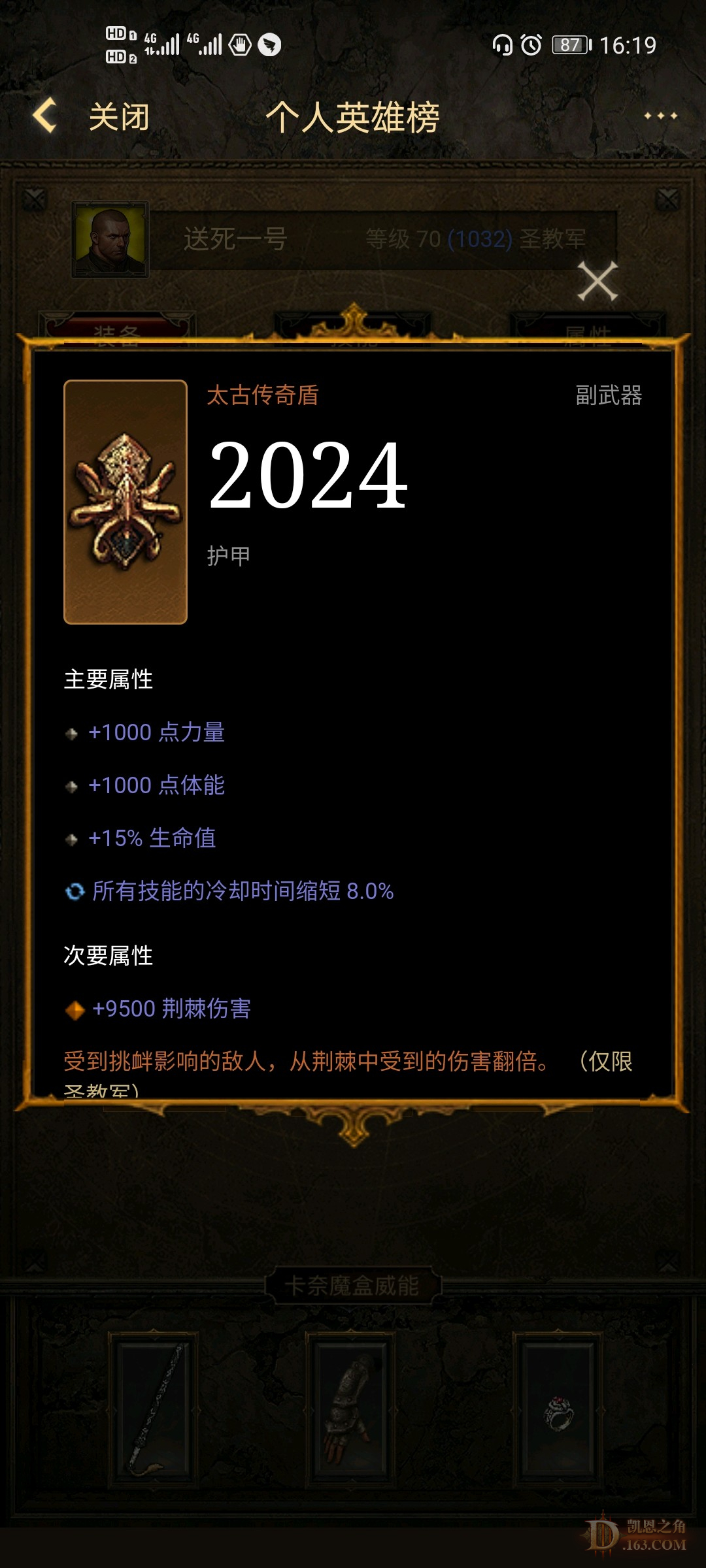Open the three-dot overflow menu

pyautogui.click(x=660, y=116)
